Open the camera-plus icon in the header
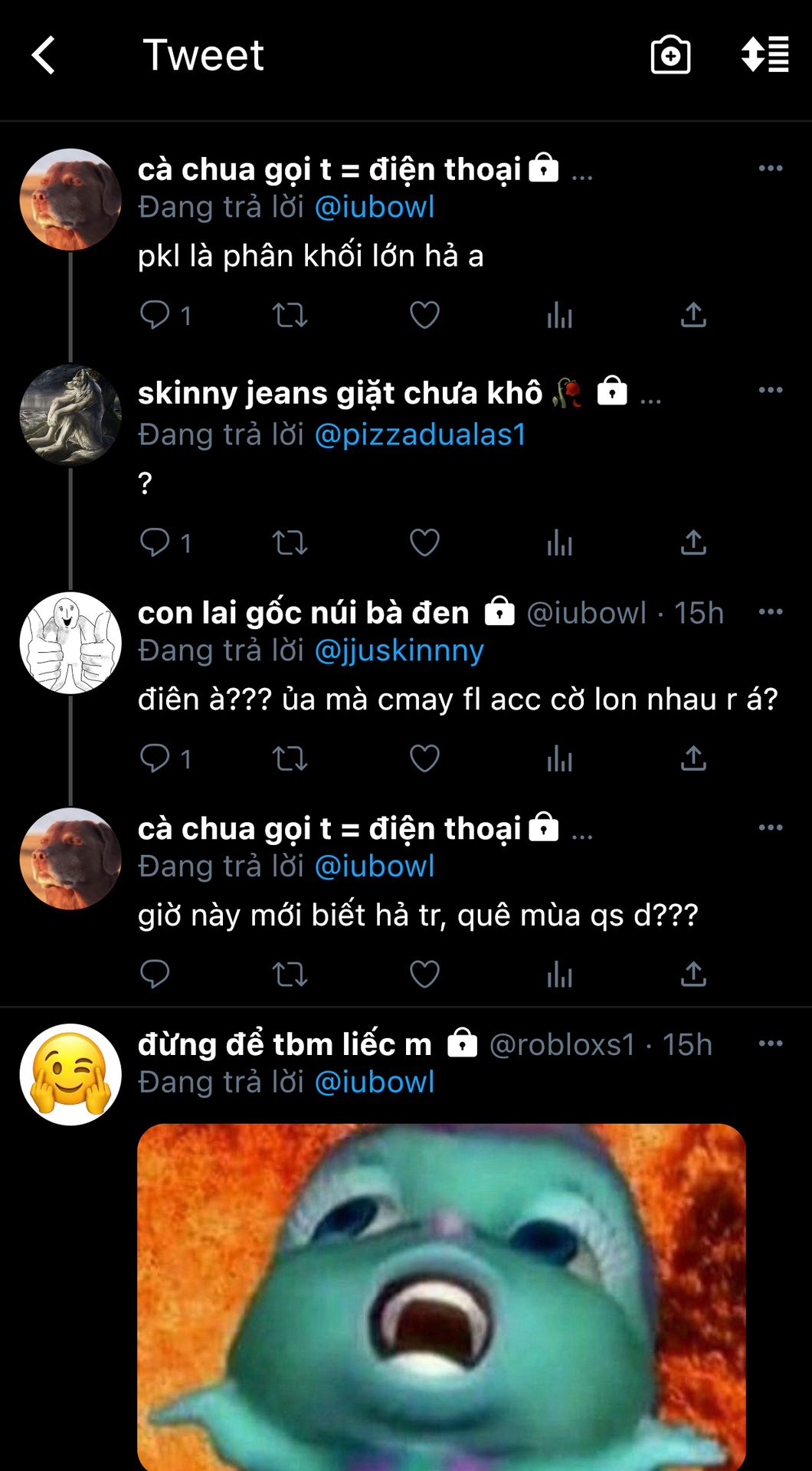The image size is (812, 1471). (x=670, y=55)
